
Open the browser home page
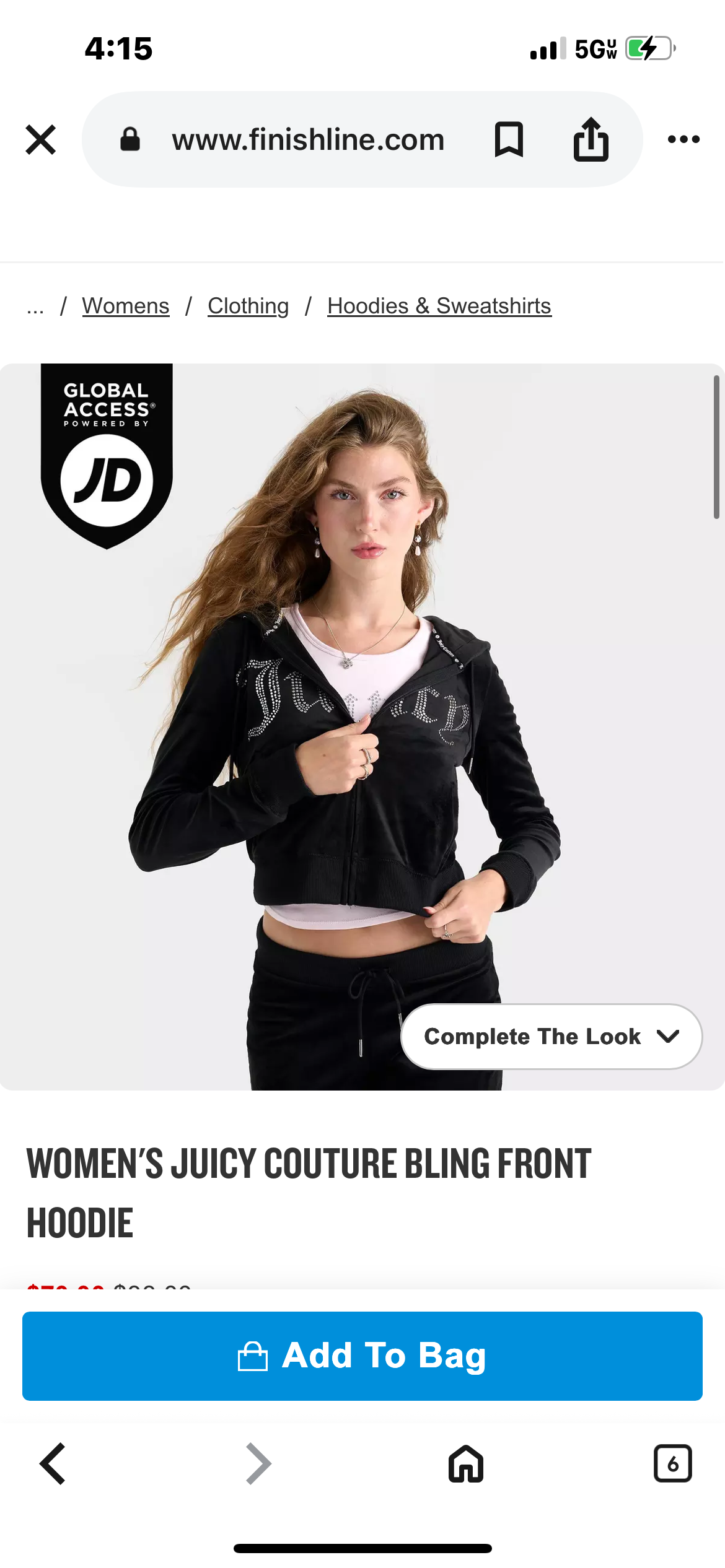coord(465,1464)
